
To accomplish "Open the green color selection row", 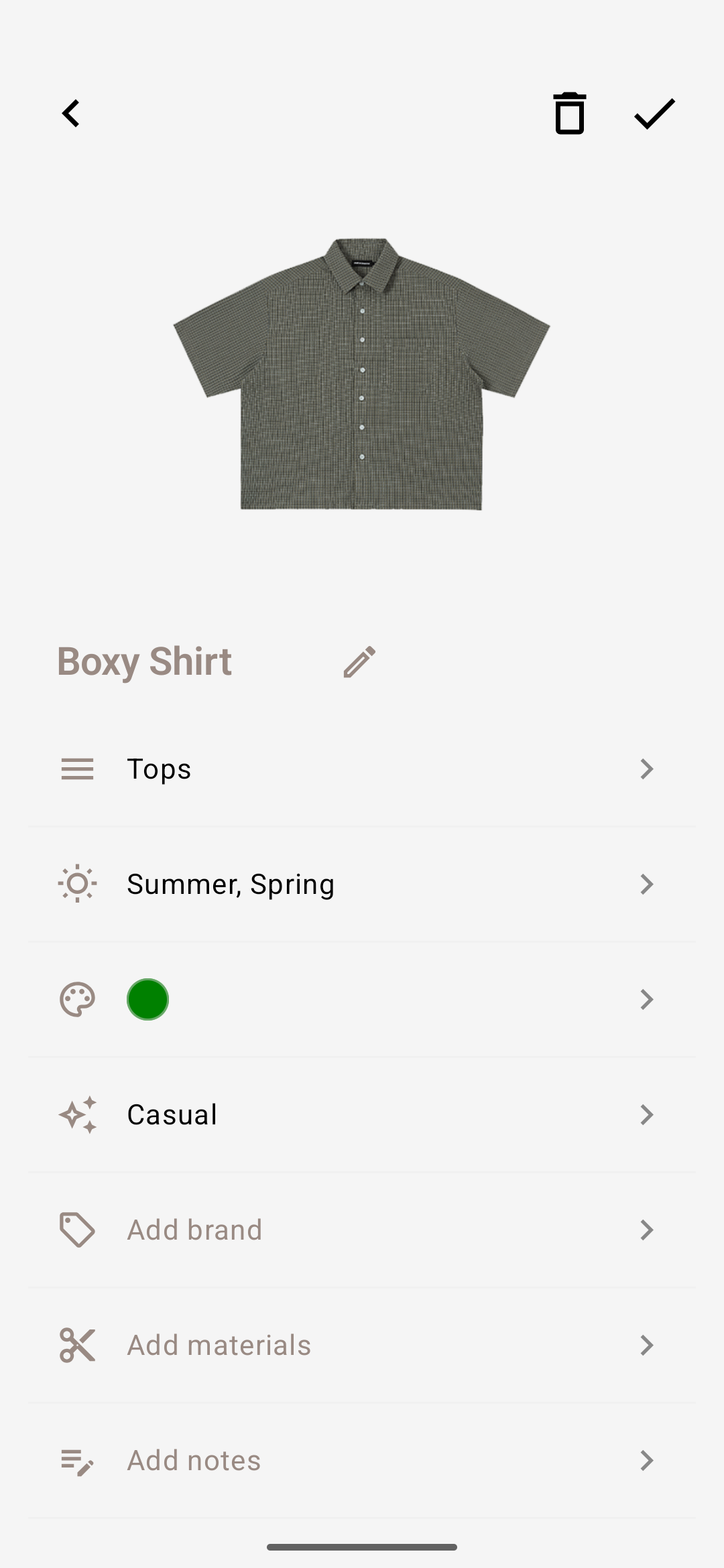I will pyautogui.click(x=362, y=1000).
